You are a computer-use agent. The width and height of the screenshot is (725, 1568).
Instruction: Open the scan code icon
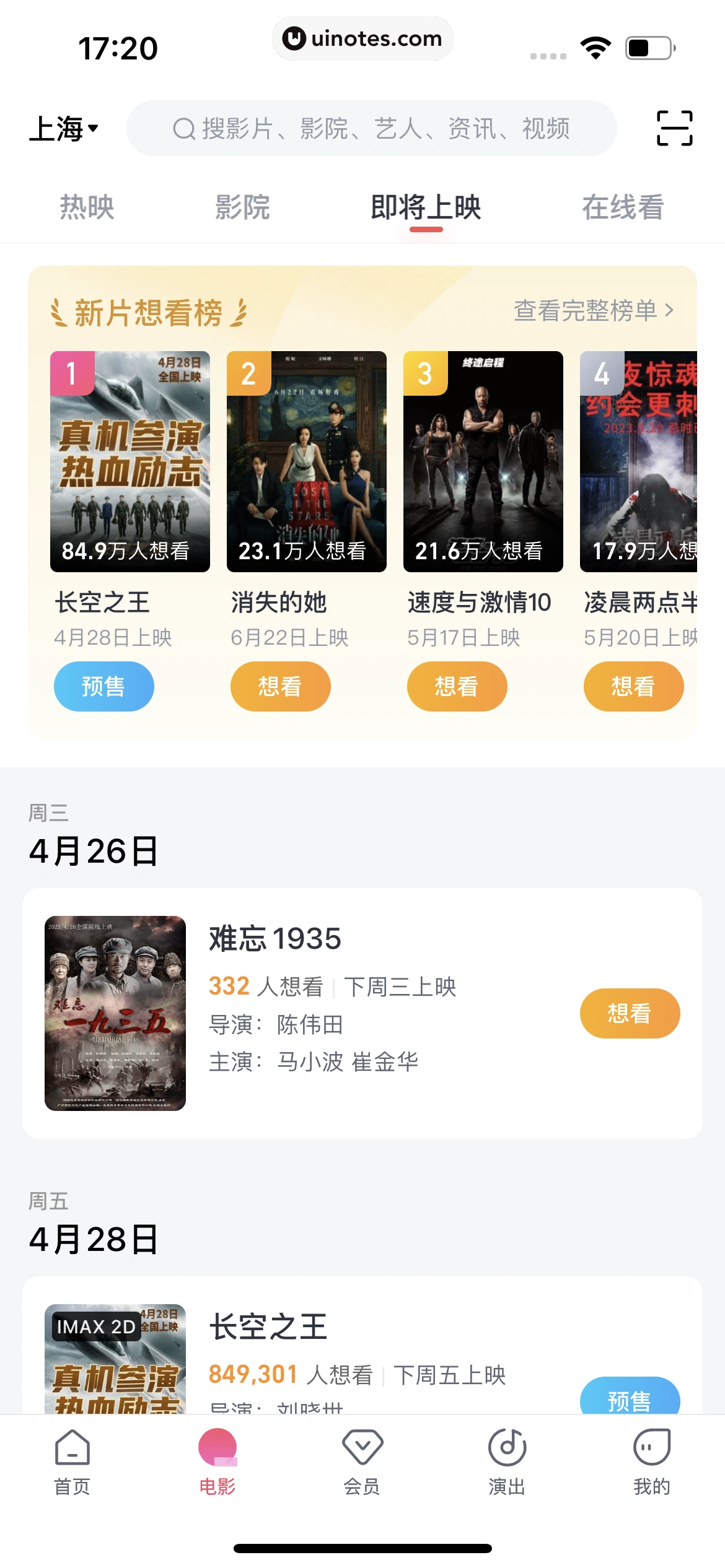(x=674, y=128)
